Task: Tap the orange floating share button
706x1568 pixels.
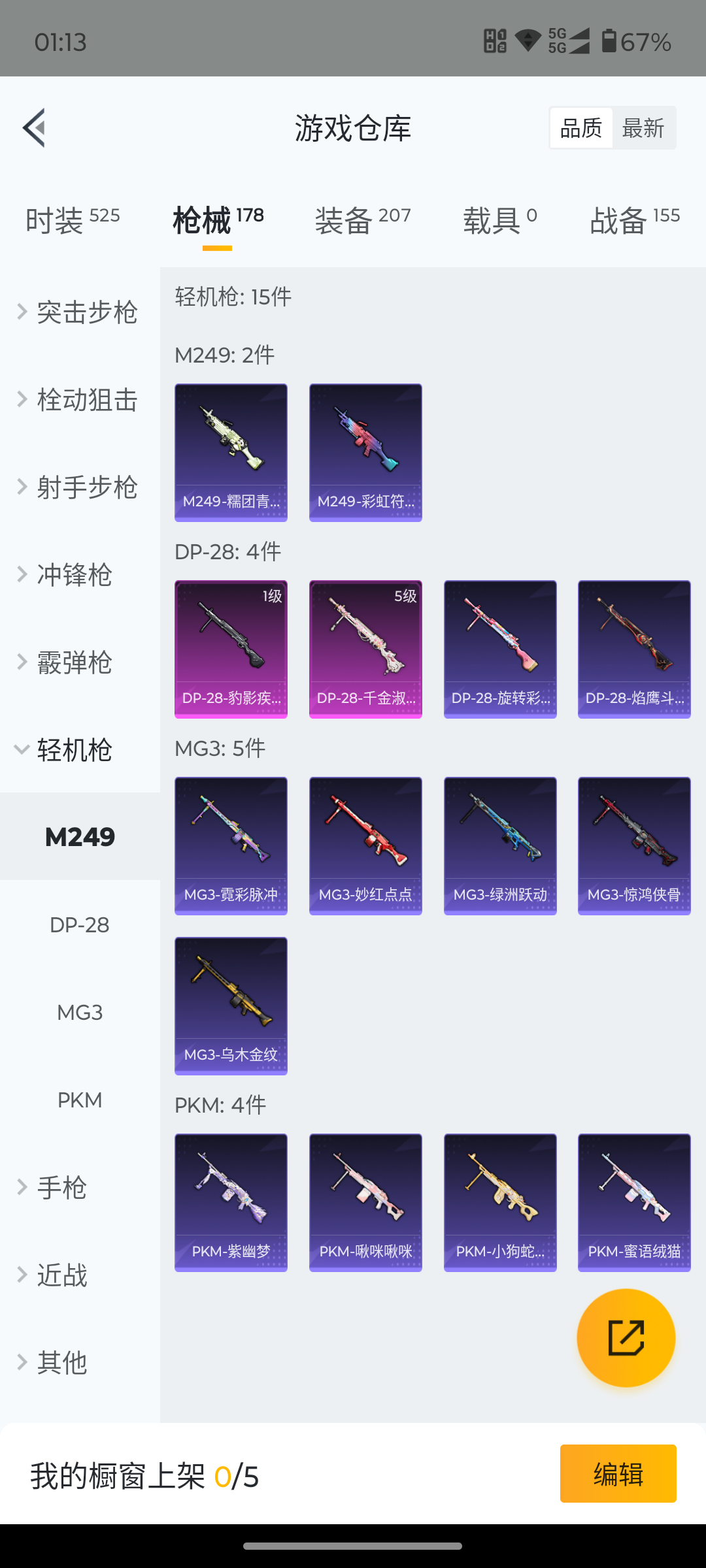Action: (x=626, y=1337)
